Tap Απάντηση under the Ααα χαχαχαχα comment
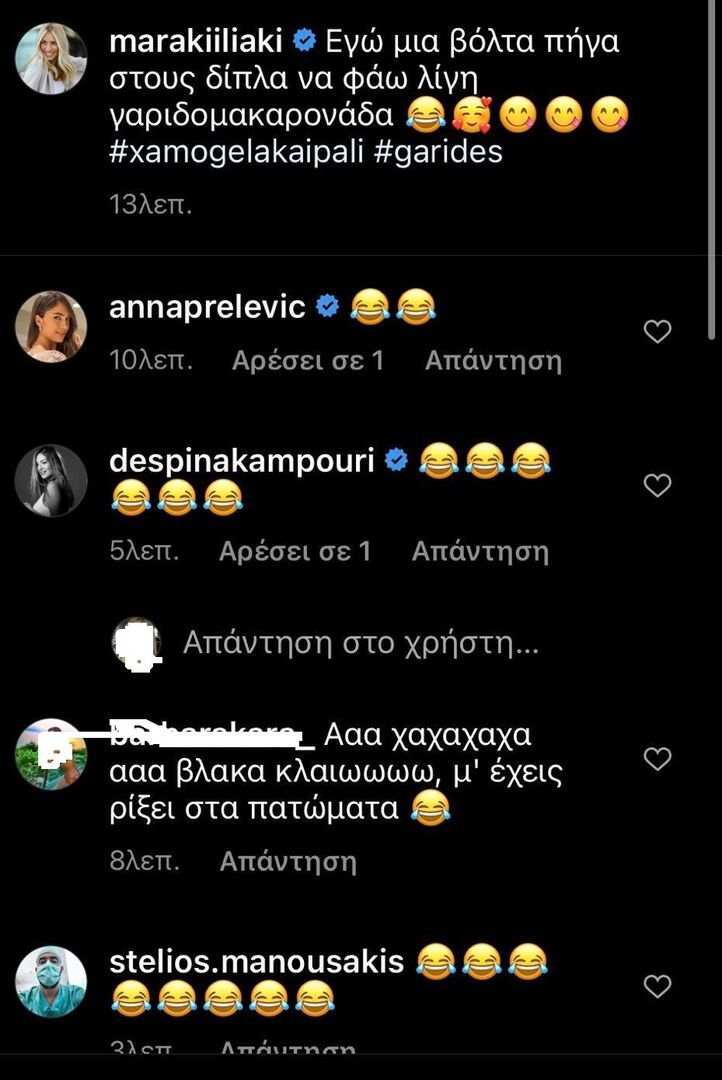This screenshot has height=1080, width=722. [288, 861]
